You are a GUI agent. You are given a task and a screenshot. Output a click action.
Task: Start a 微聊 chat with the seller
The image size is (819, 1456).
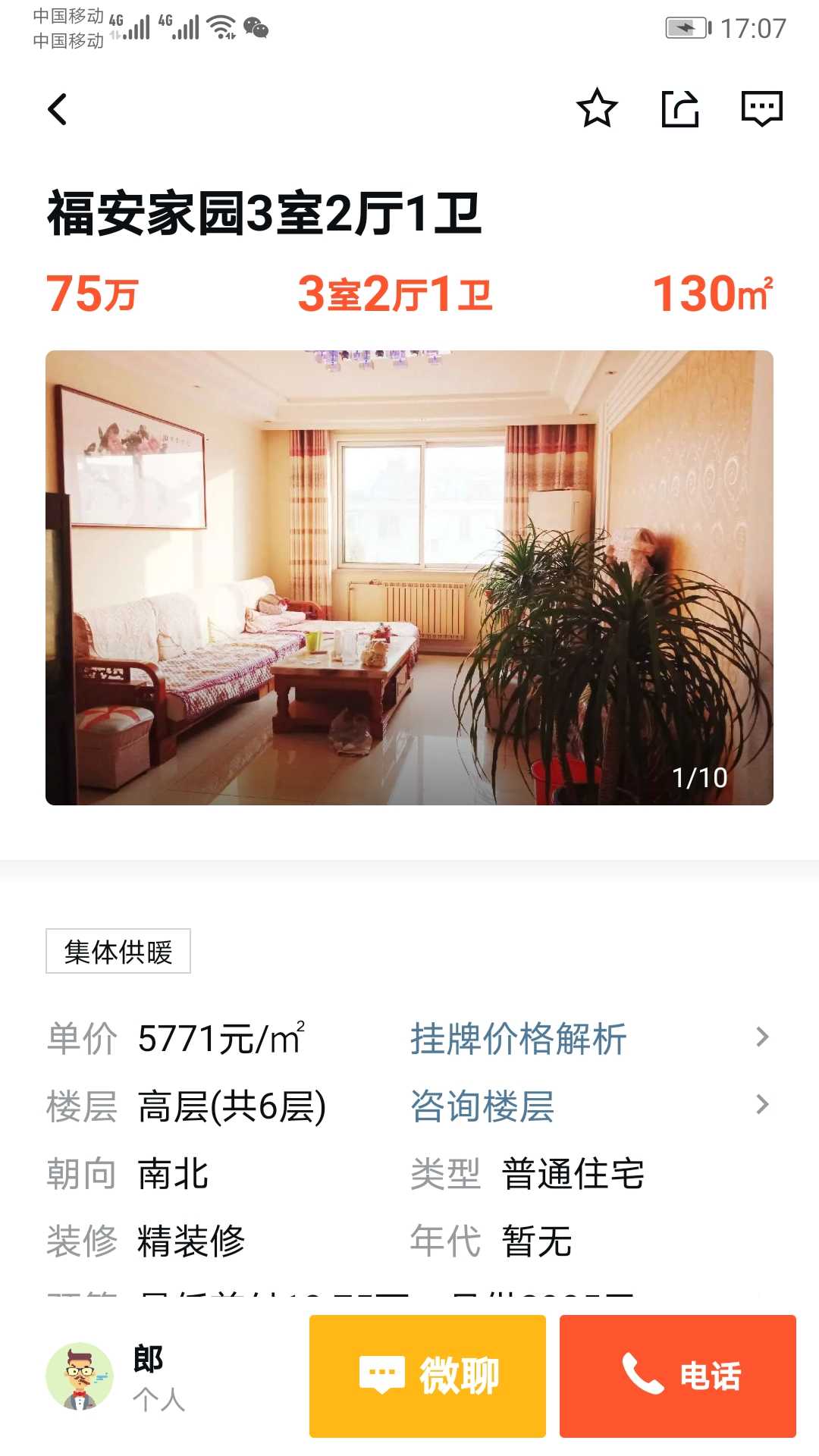pyautogui.click(x=428, y=1376)
